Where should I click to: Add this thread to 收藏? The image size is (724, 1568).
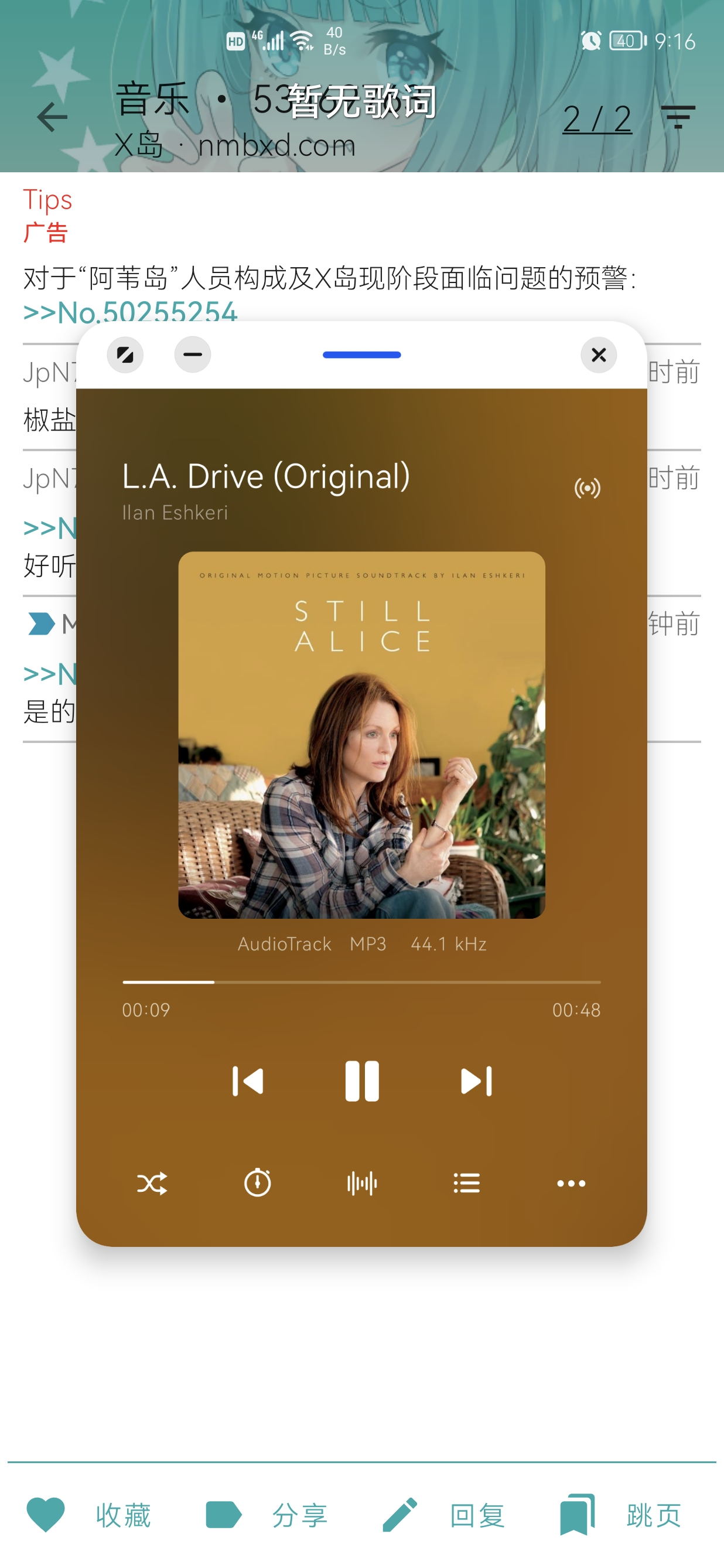tap(89, 1515)
